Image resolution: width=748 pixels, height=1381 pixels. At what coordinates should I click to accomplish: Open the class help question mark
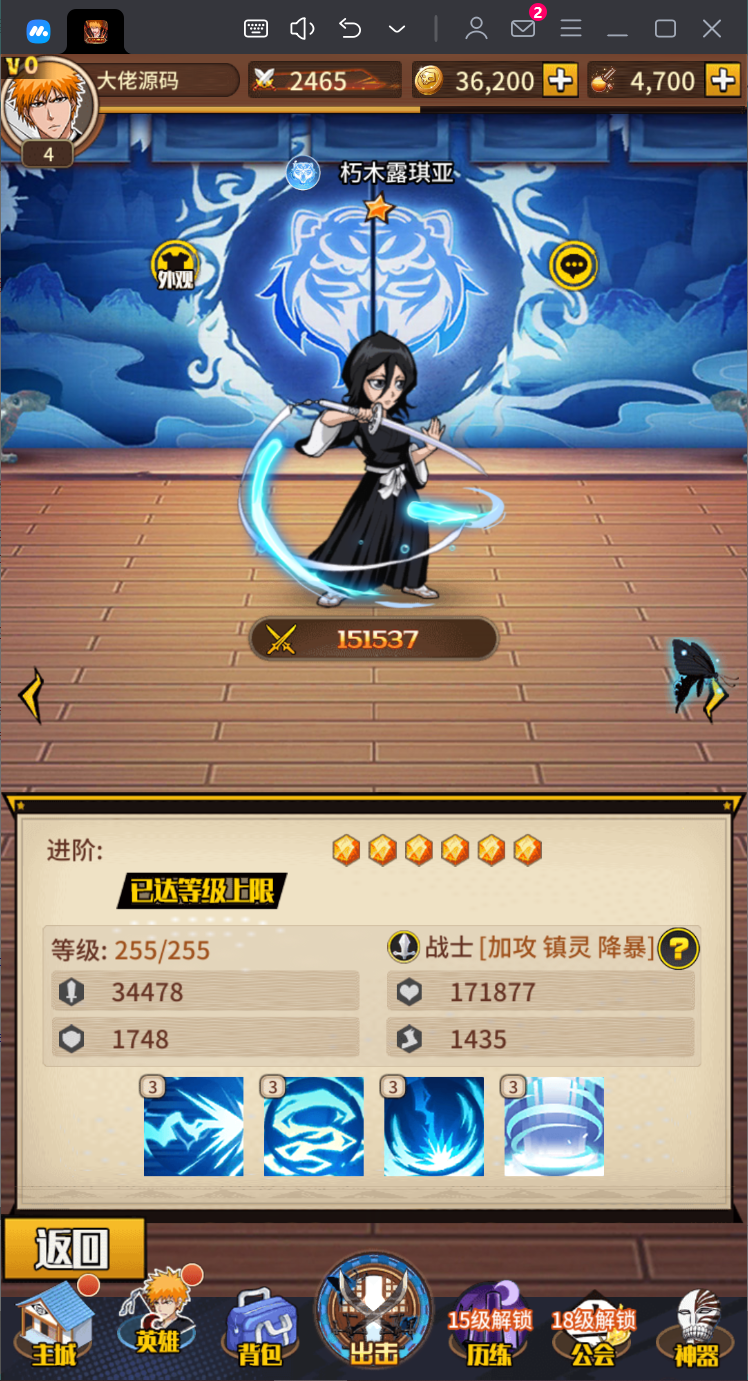click(x=679, y=946)
